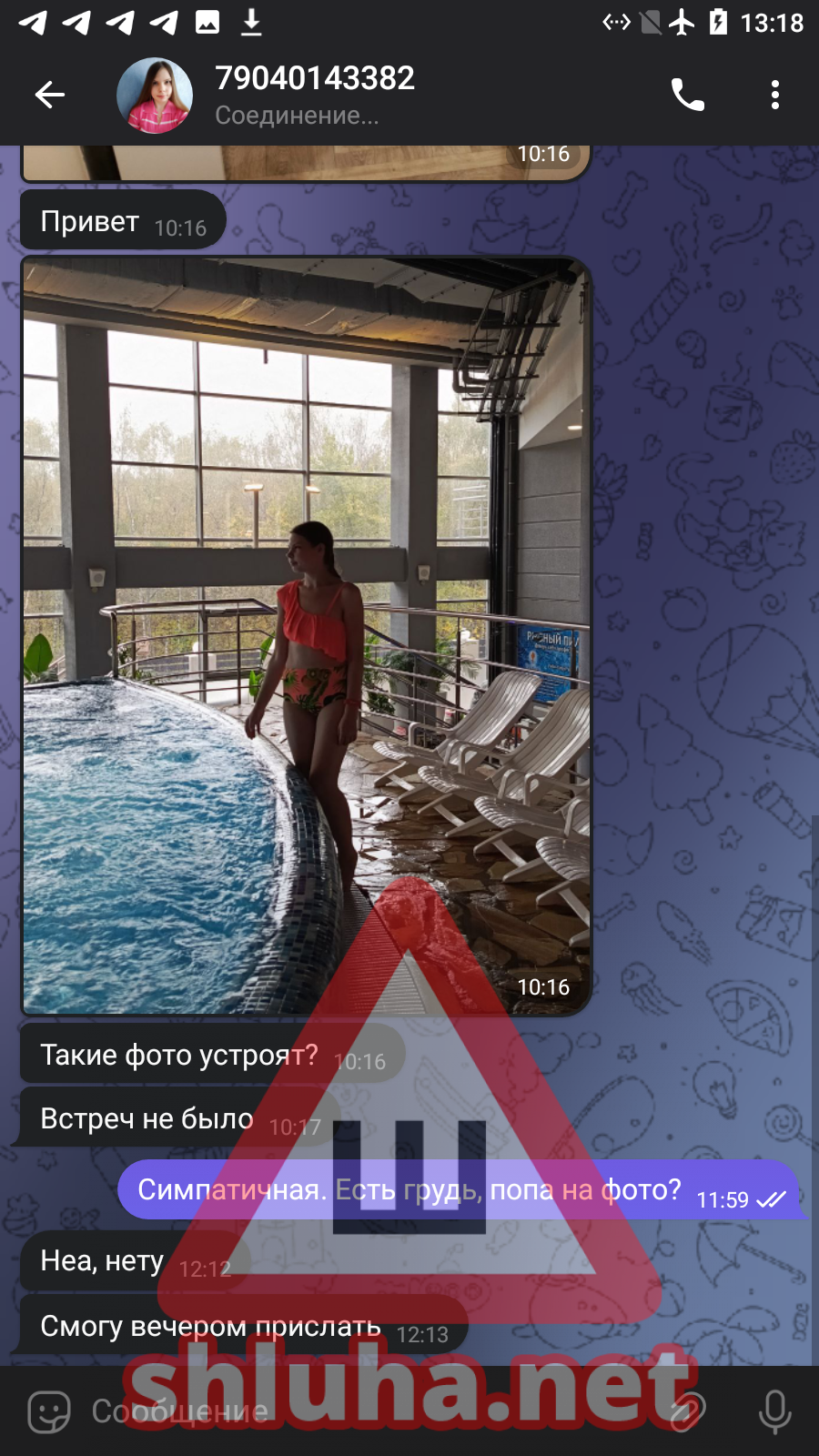This screenshot has height=1456, width=819.
Task: Attach a file with the paperclip icon
Action: (687, 1412)
